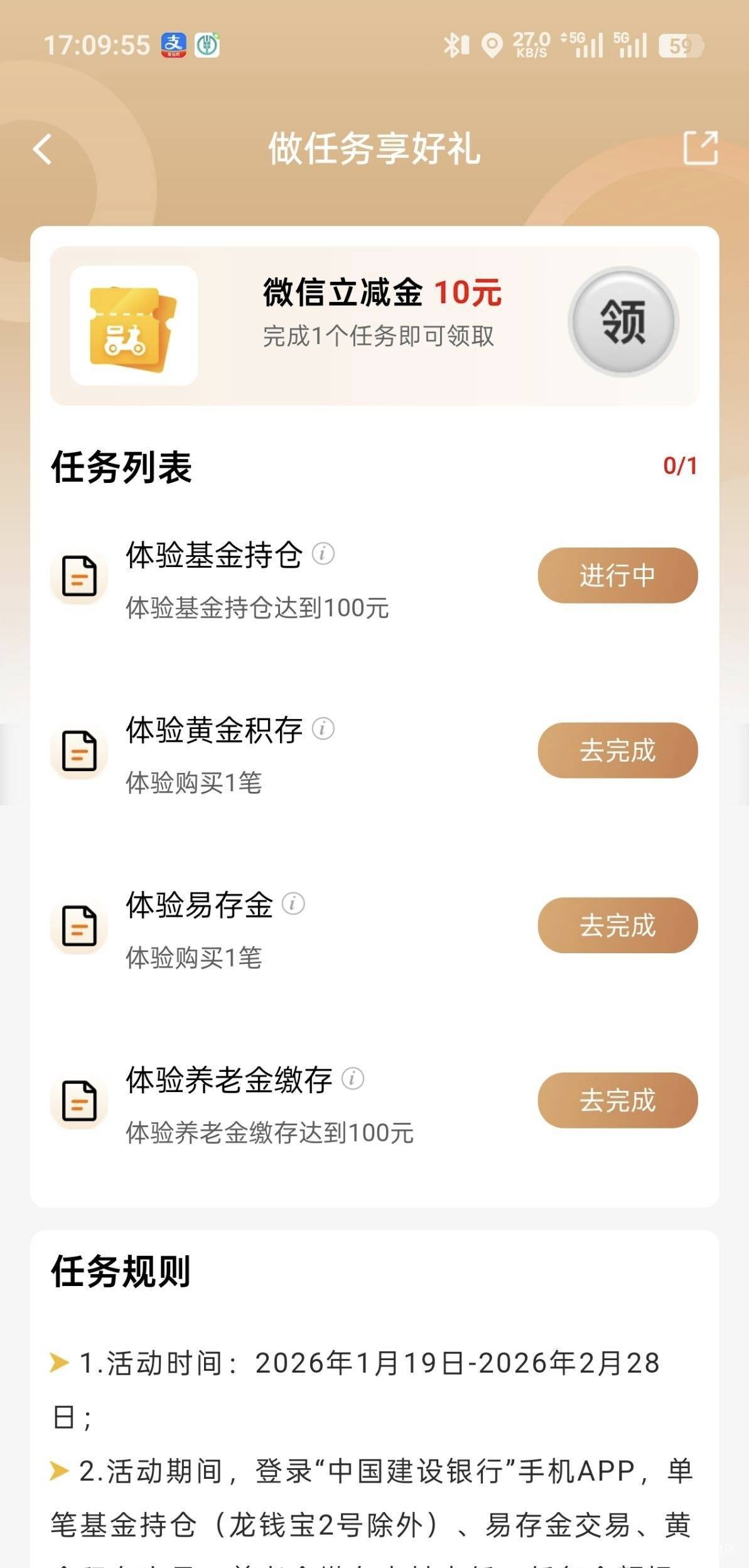This screenshot has width=749, height=1568.
Task: Show info icon beside 体验易存金
Action: click(293, 904)
